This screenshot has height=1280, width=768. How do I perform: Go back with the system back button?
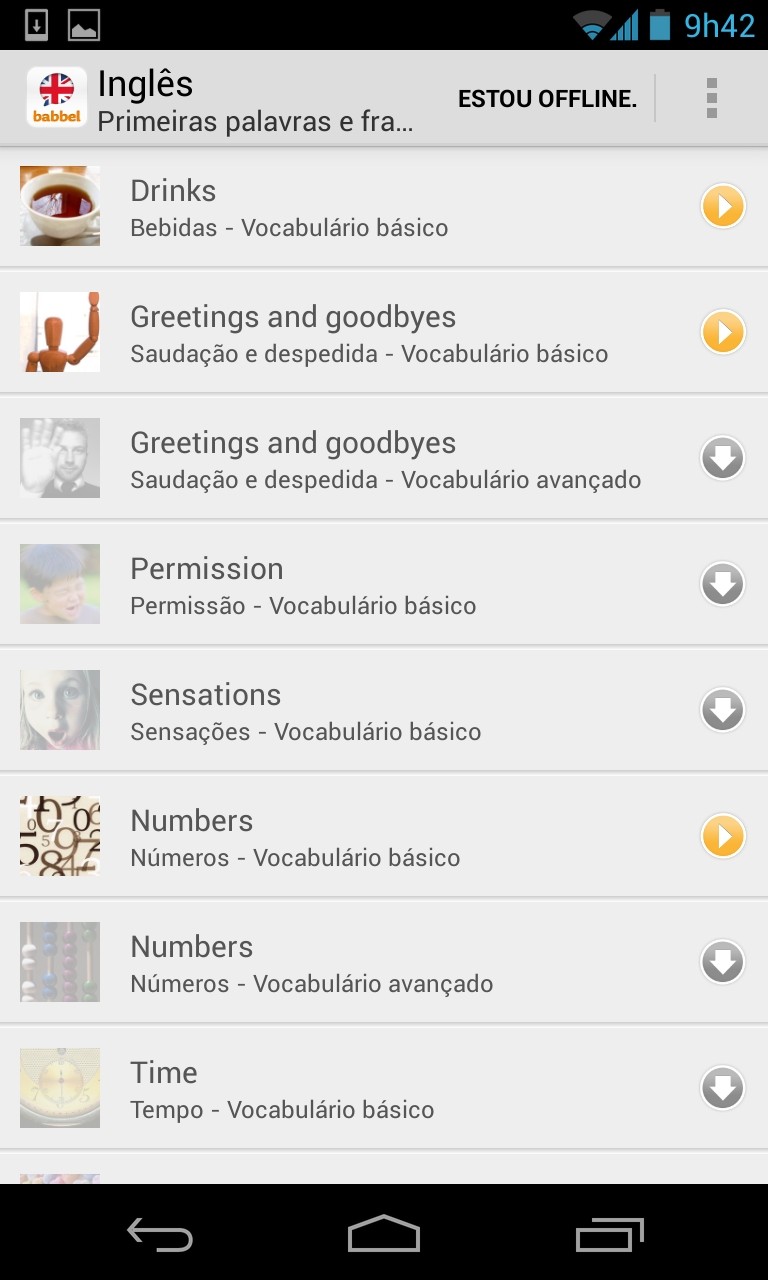click(160, 1234)
